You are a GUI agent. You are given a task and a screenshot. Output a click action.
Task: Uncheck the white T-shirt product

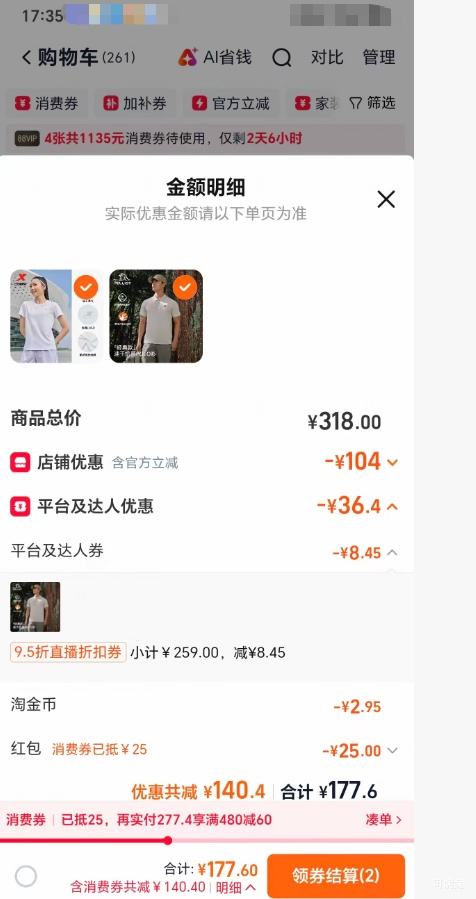[86, 288]
